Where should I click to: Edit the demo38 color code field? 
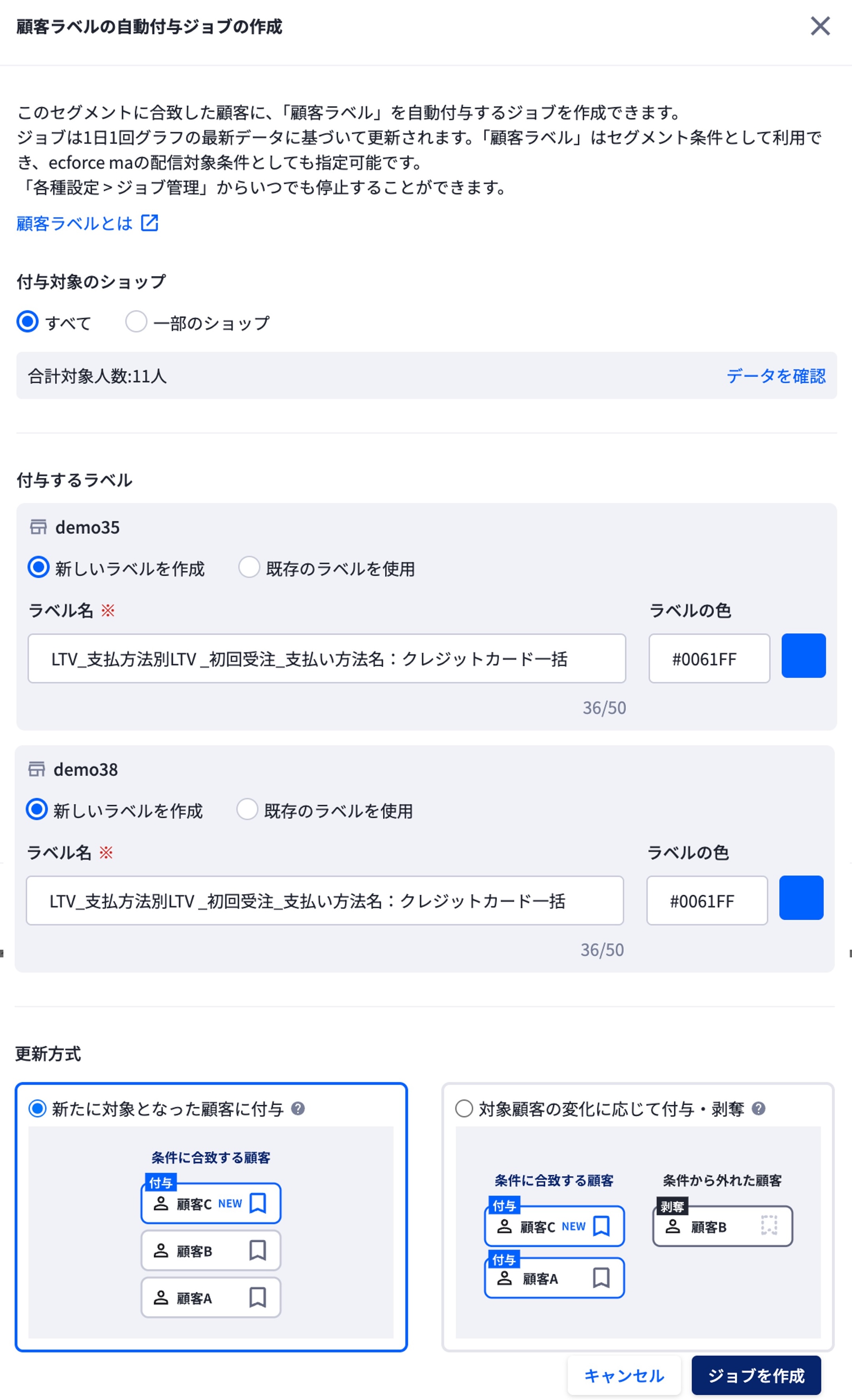707,901
